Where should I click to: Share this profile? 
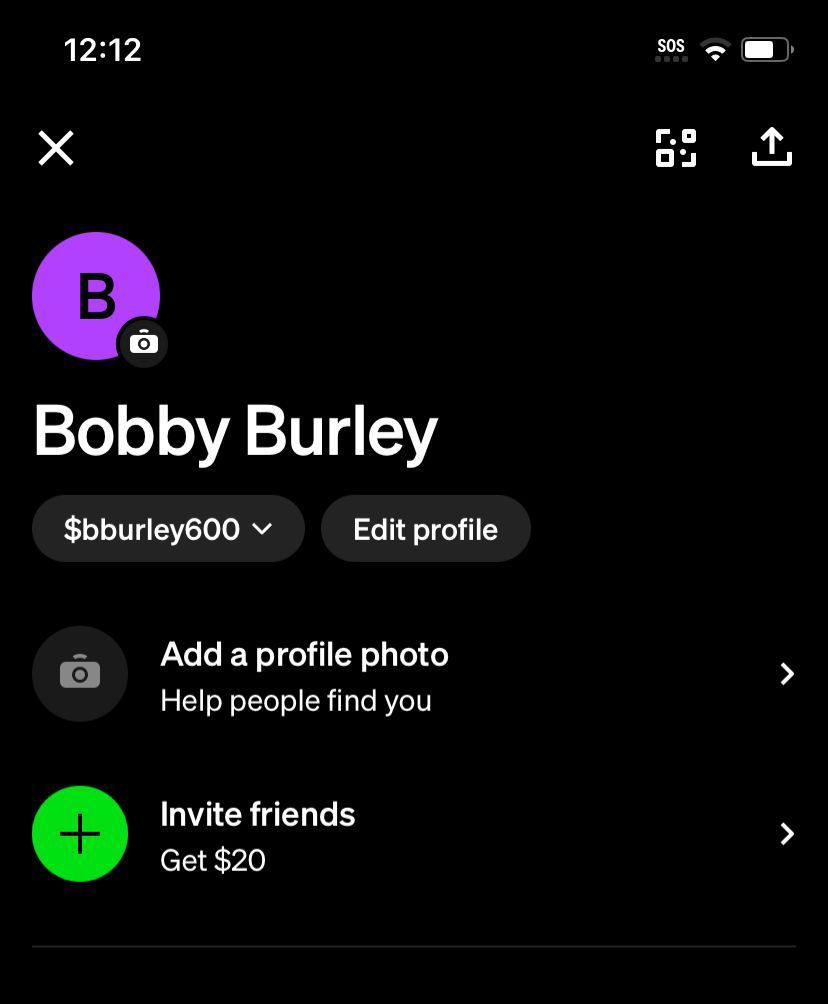(771, 147)
